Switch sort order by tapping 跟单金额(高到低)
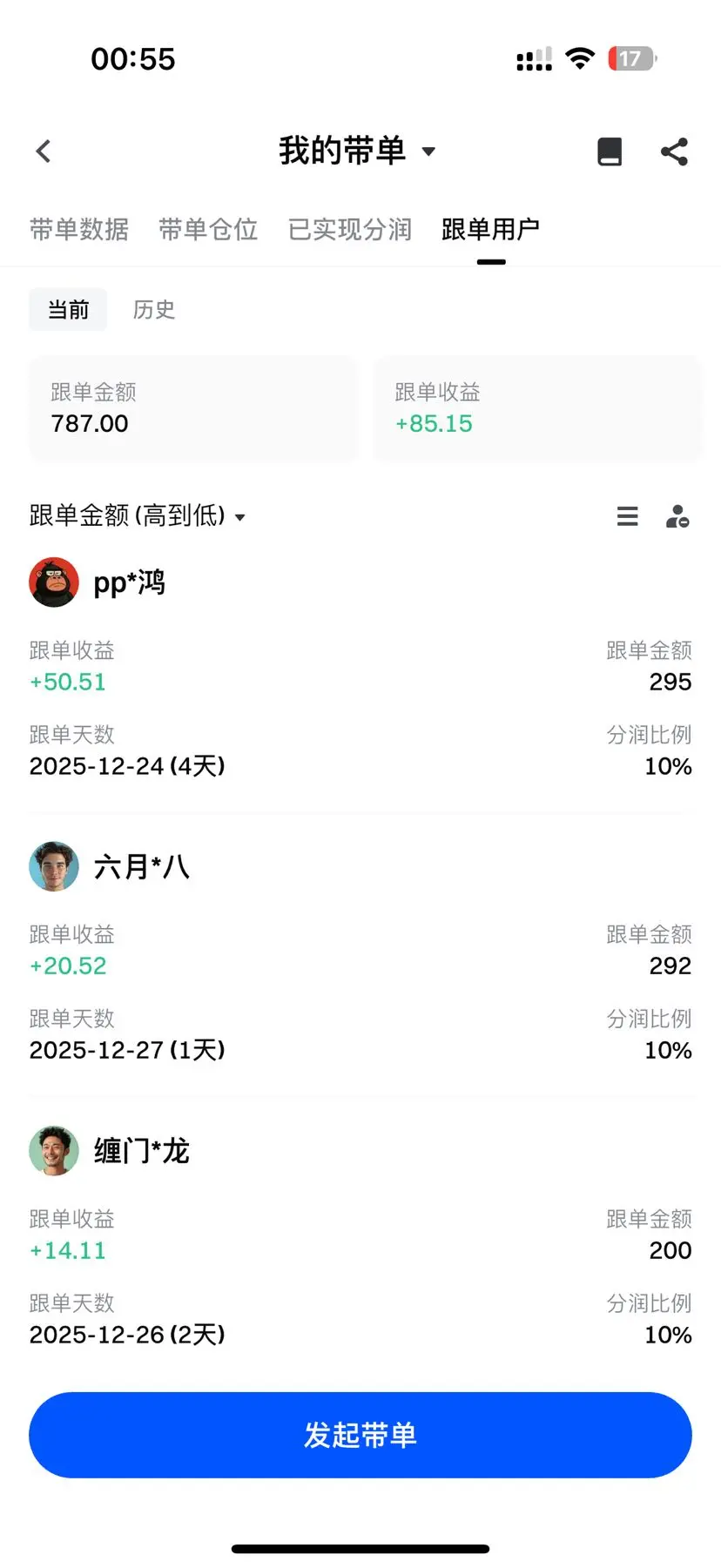This screenshot has height=1568, width=721. click(x=128, y=516)
